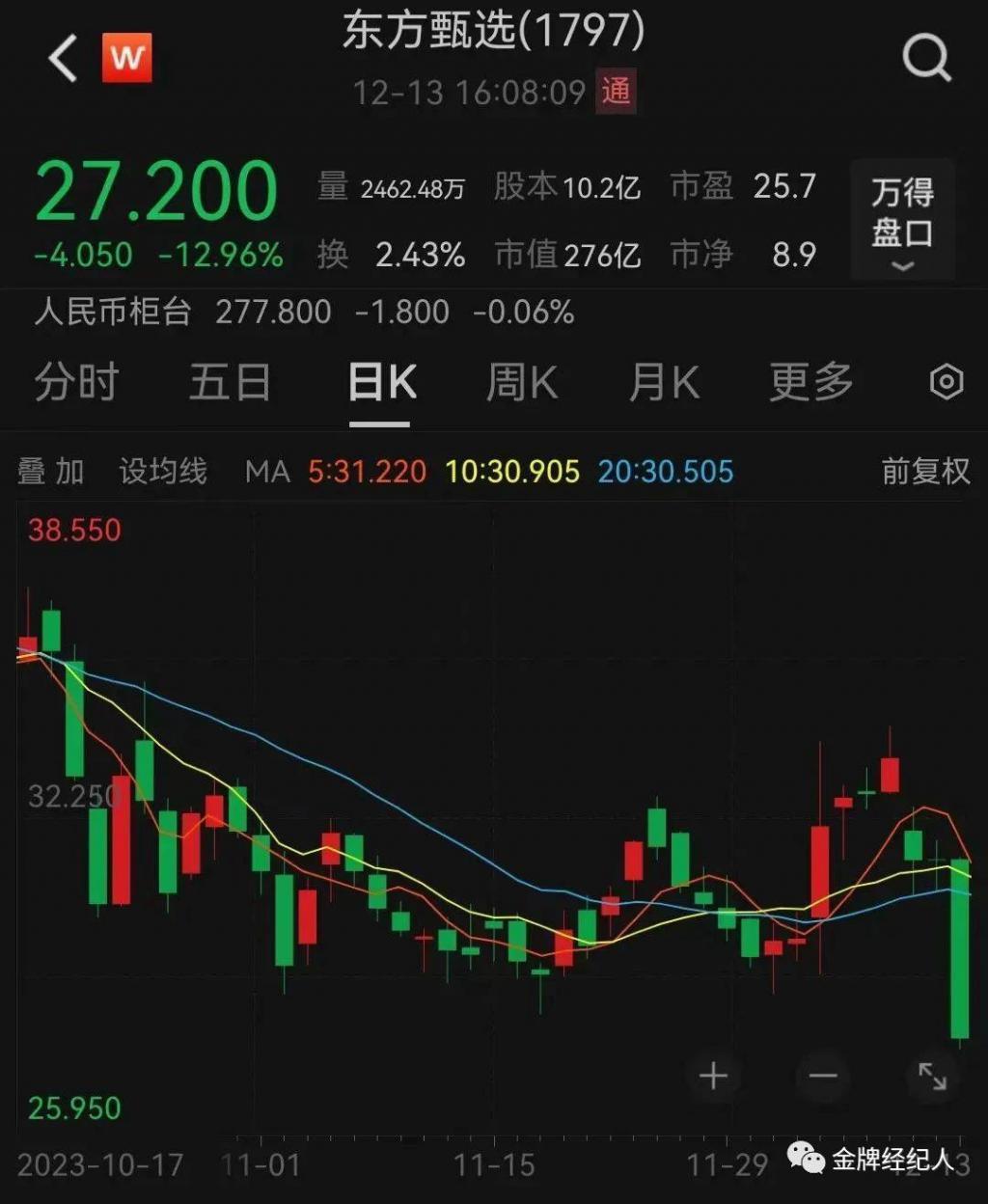Open chart settings via the gear icon

(x=945, y=382)
